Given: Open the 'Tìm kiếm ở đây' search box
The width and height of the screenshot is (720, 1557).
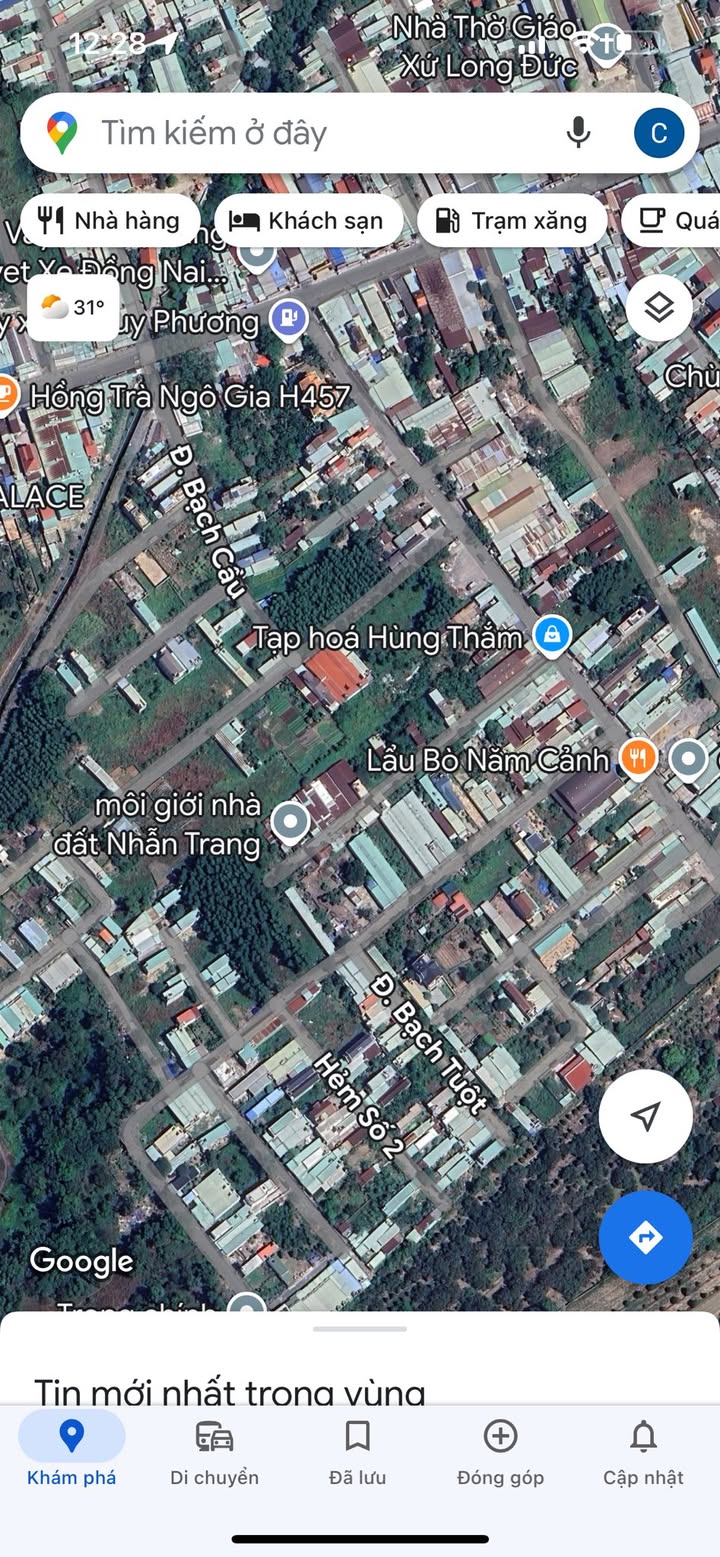Looking at the screenshot, I should pos(300,133).
